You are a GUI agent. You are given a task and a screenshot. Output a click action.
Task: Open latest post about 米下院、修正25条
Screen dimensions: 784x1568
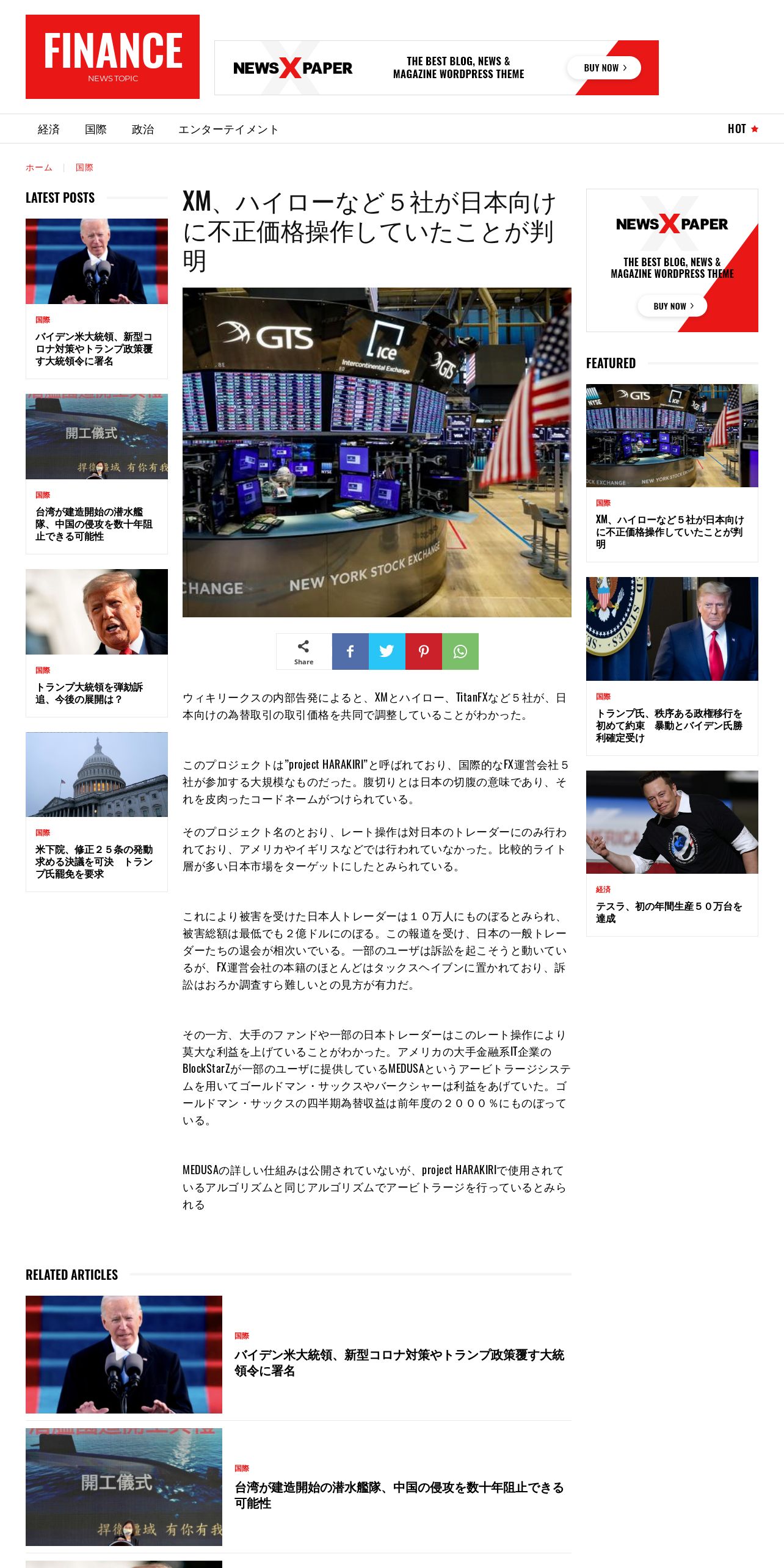[94, 862]
